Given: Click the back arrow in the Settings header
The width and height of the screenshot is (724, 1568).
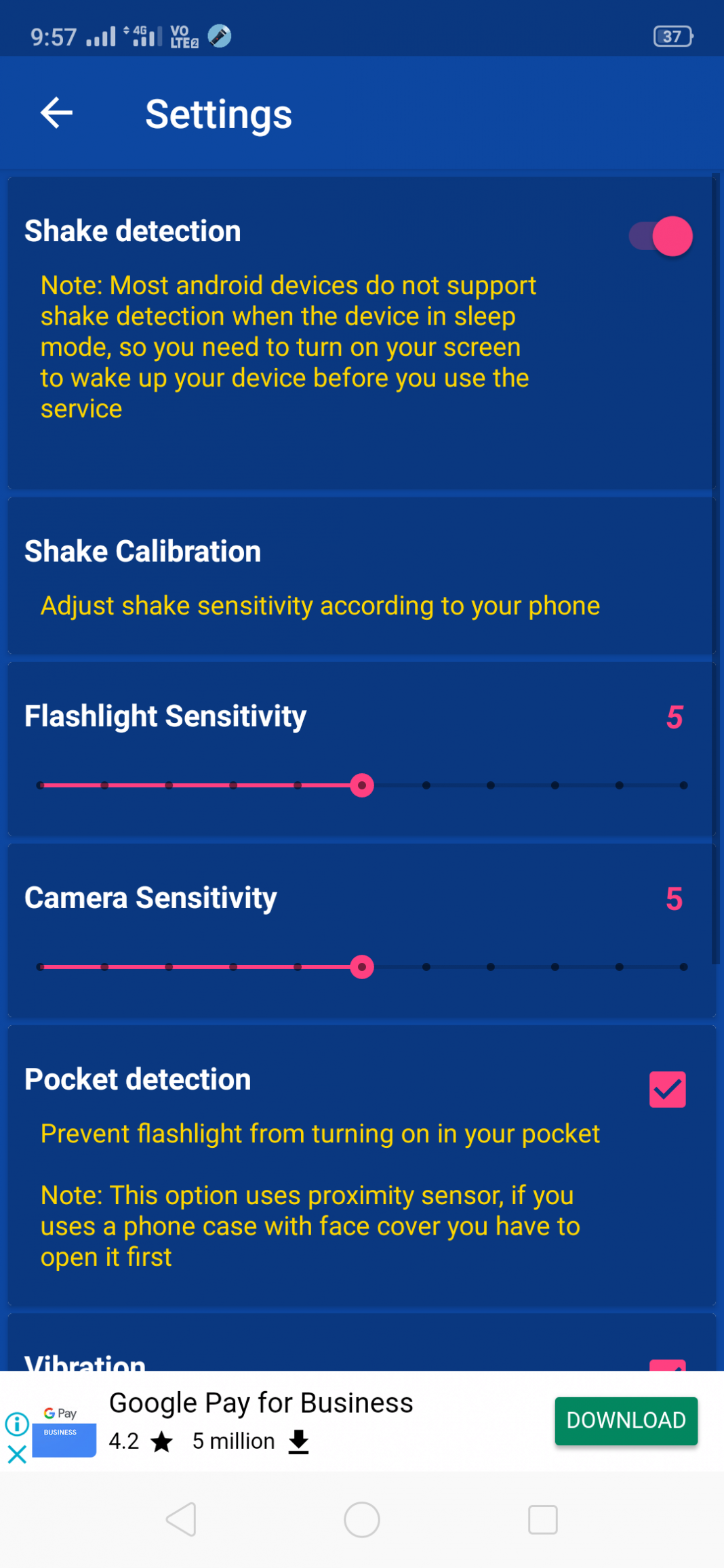Looking at the screenshot, I should tap(58, 112).
